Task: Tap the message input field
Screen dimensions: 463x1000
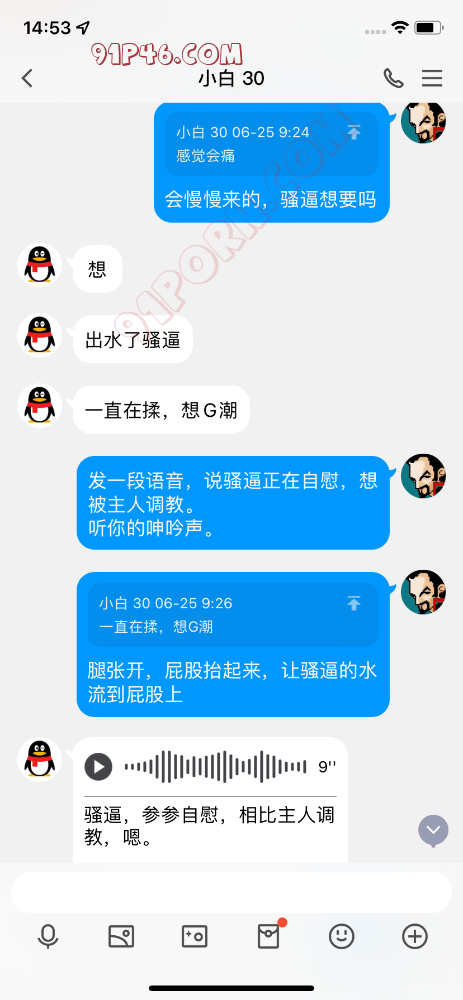Action: 232,892
